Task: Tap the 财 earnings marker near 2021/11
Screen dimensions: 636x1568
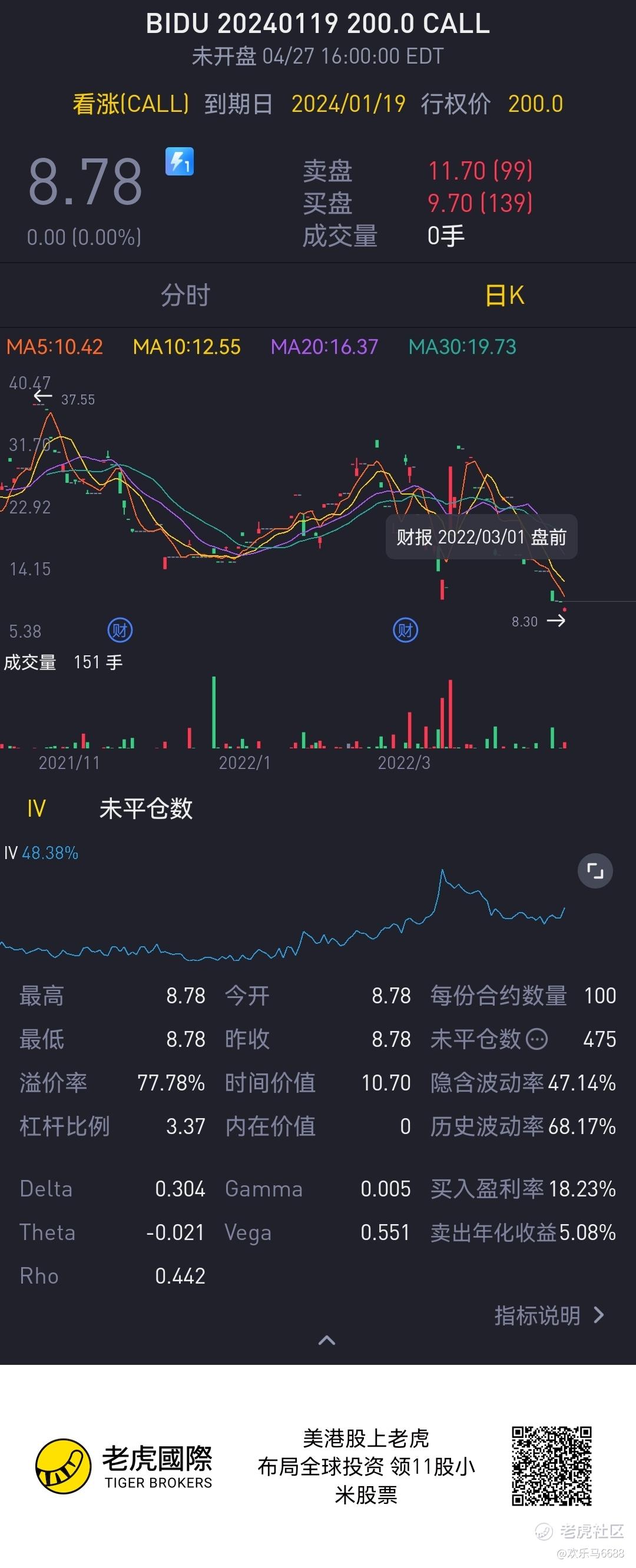Action: 120,630
